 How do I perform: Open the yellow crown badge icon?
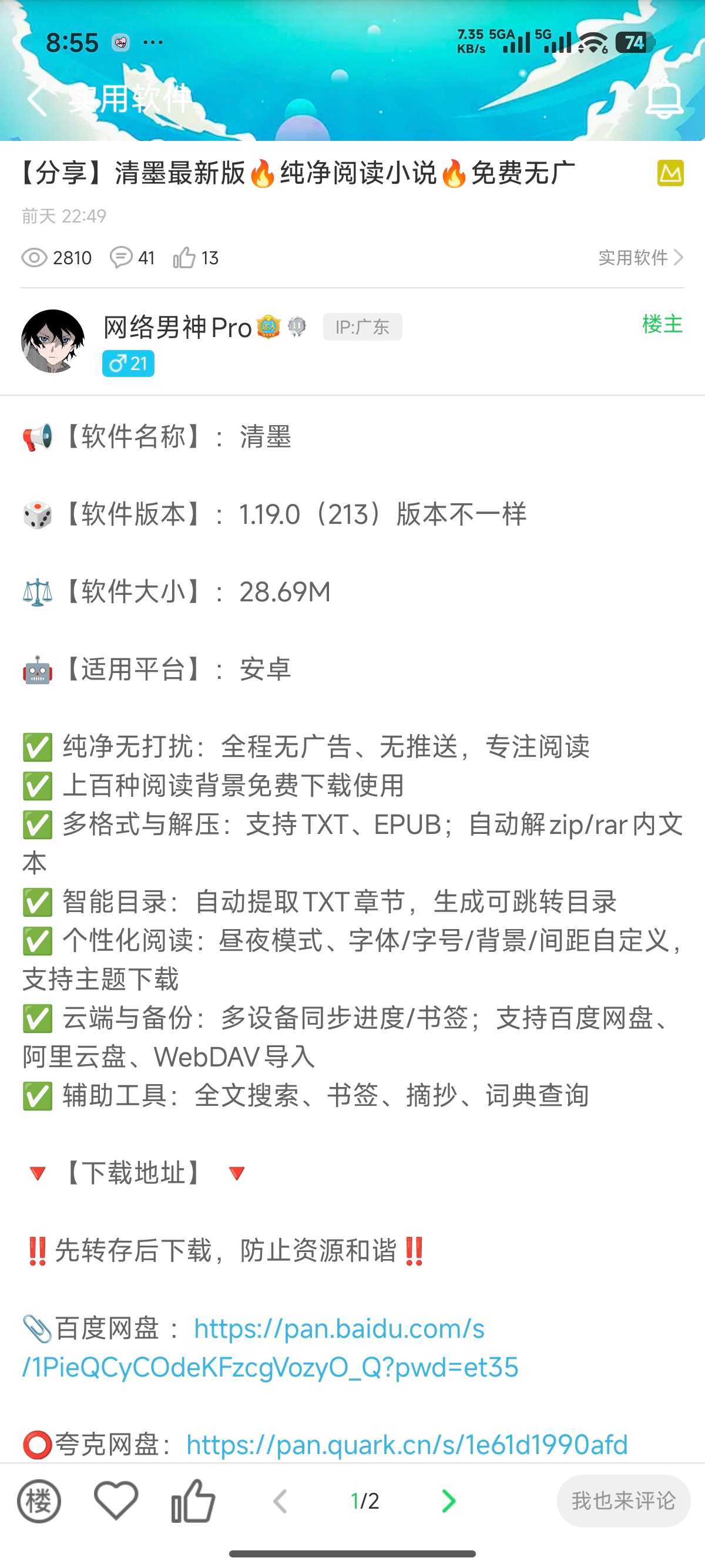click(x=670, y=173)
